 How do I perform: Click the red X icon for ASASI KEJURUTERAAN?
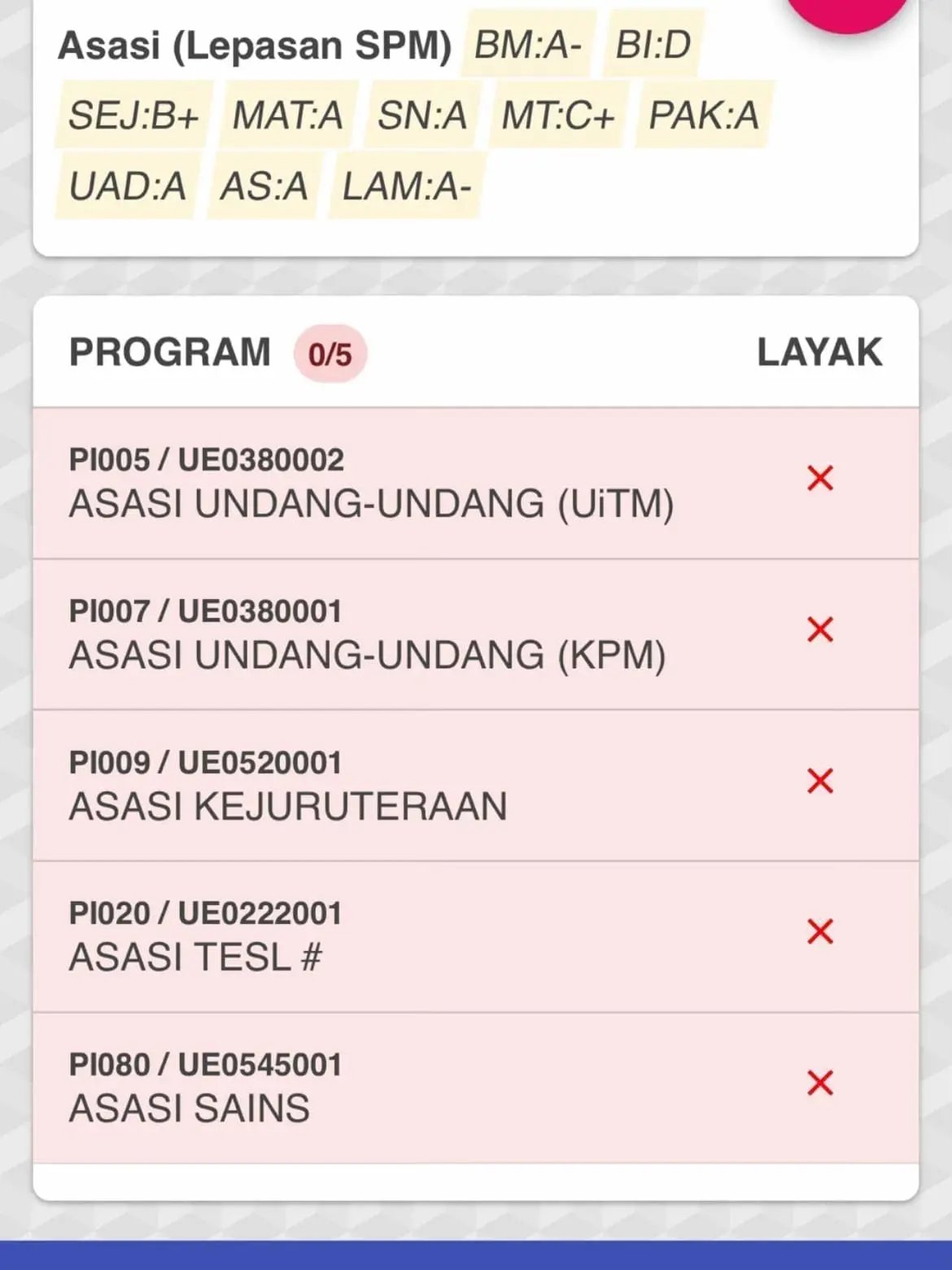820,783
